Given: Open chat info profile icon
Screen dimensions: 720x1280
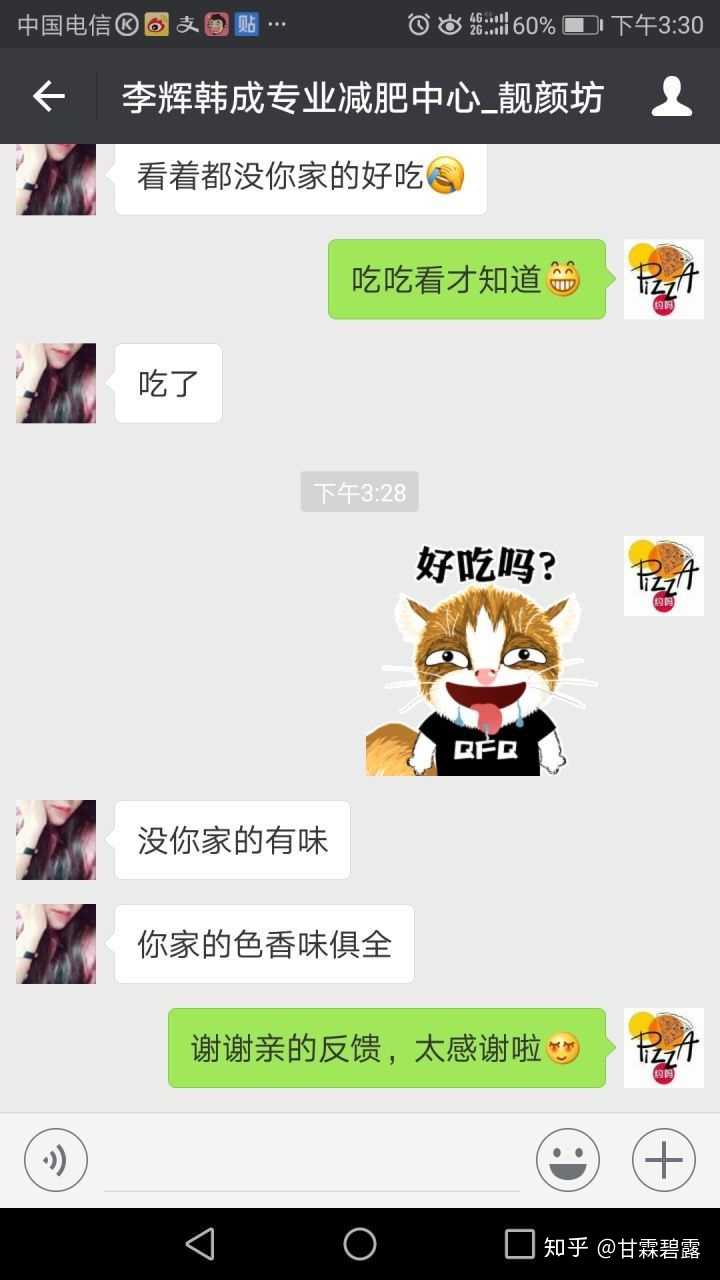Looking at the screenshot, I should [671, 96].
